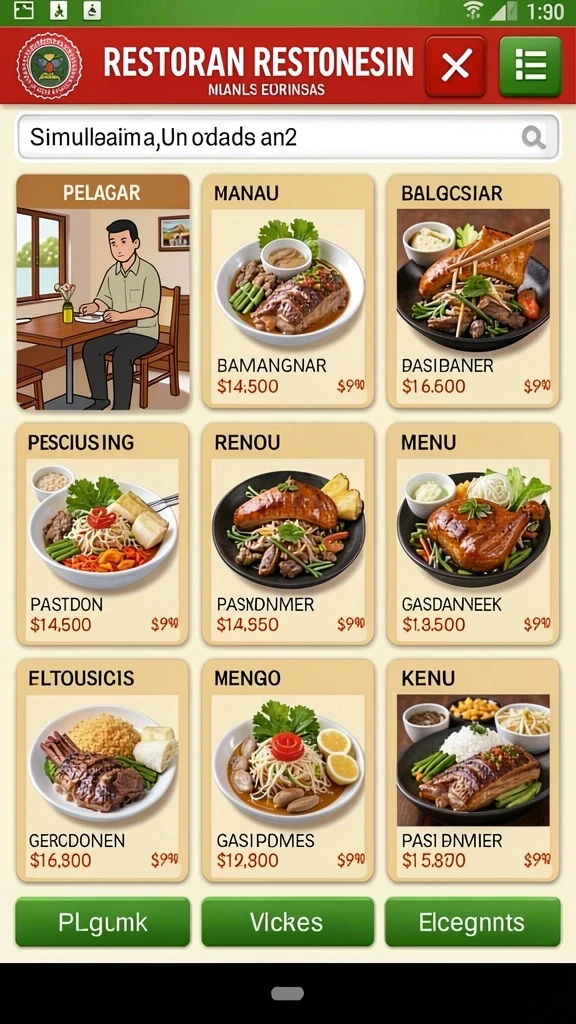The image size is (576, 1024).
Task: Open the Pastdon dish card
Action: [x=103, y=534]
